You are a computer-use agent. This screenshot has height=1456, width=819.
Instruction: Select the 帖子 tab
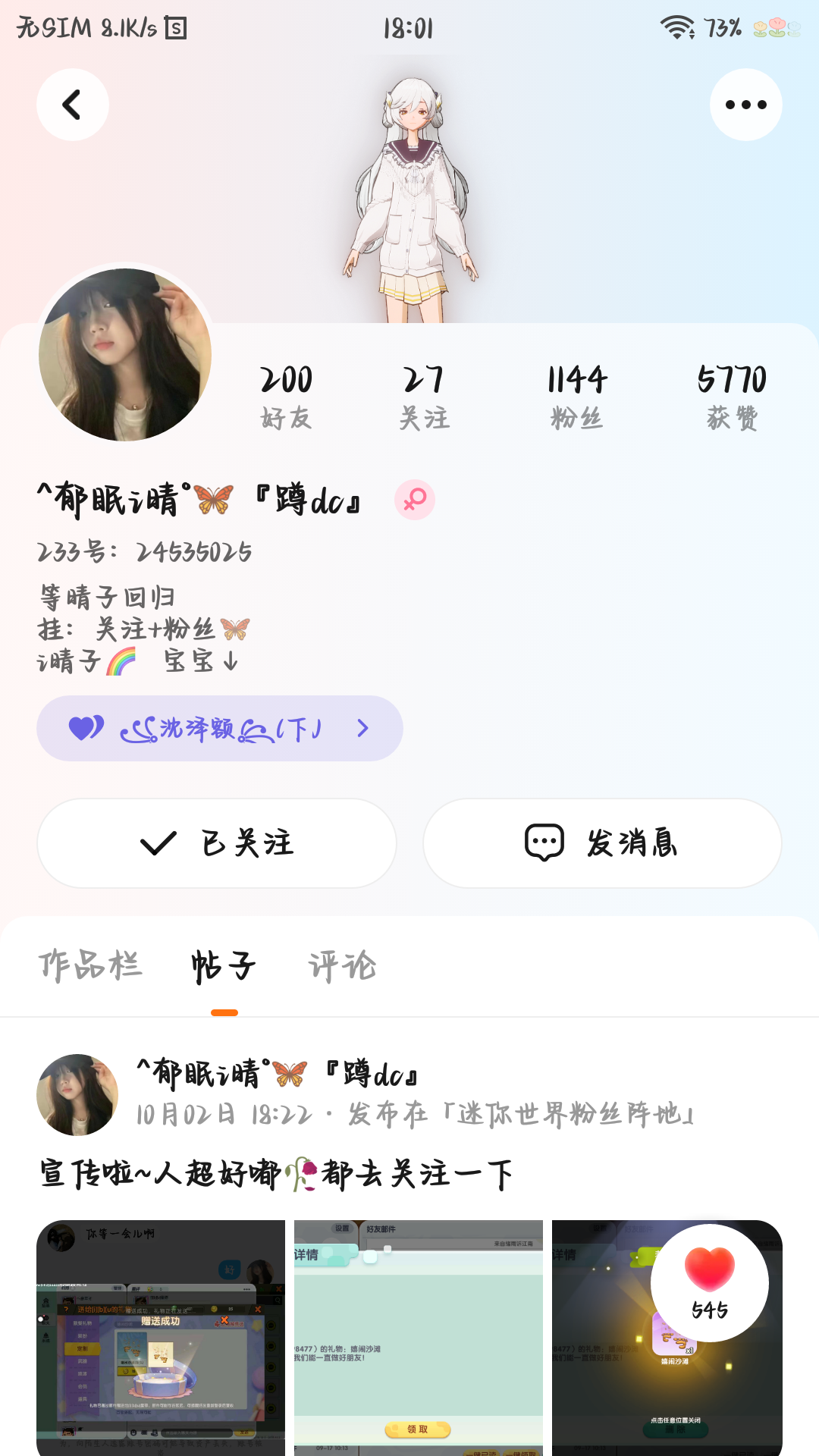click(224, 965)
